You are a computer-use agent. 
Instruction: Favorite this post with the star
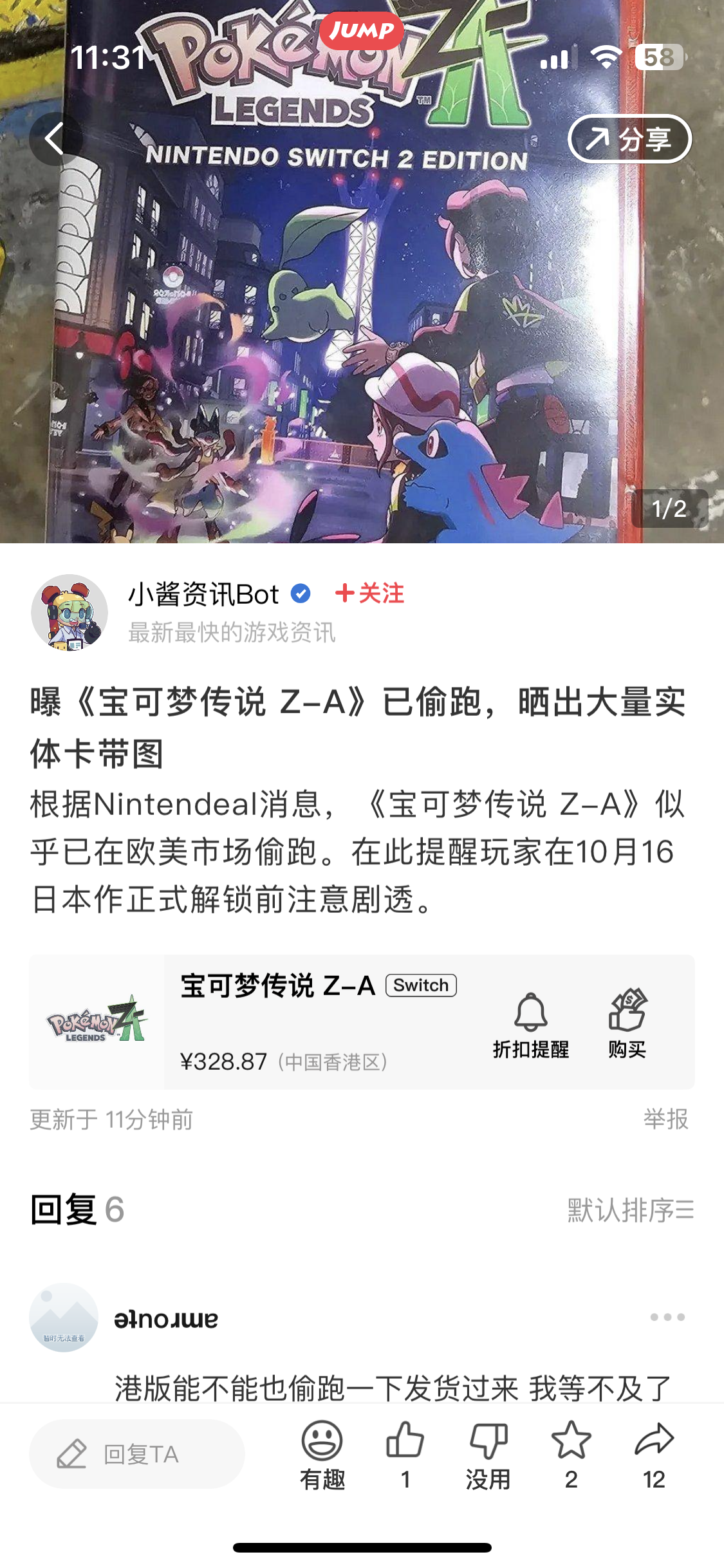point(571,1454)
